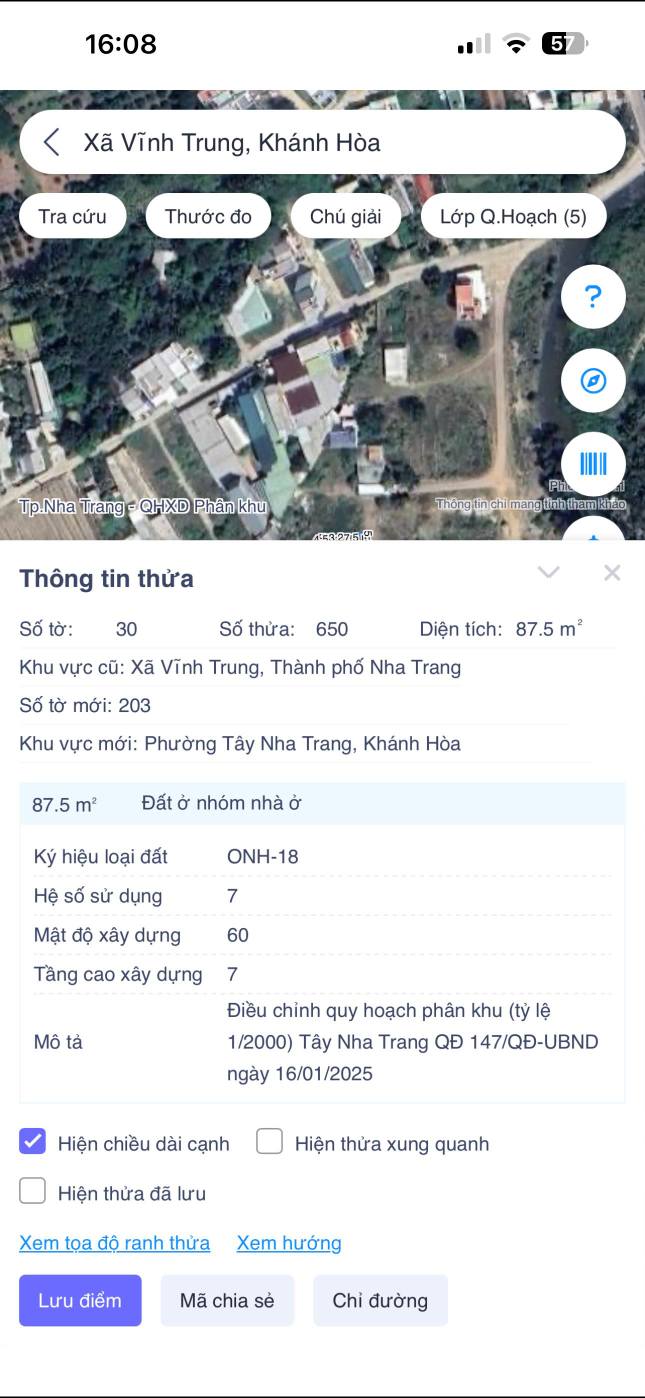Check Hiện thửa xung quanh
The image size is (645, 1398).
(270, 1141)
